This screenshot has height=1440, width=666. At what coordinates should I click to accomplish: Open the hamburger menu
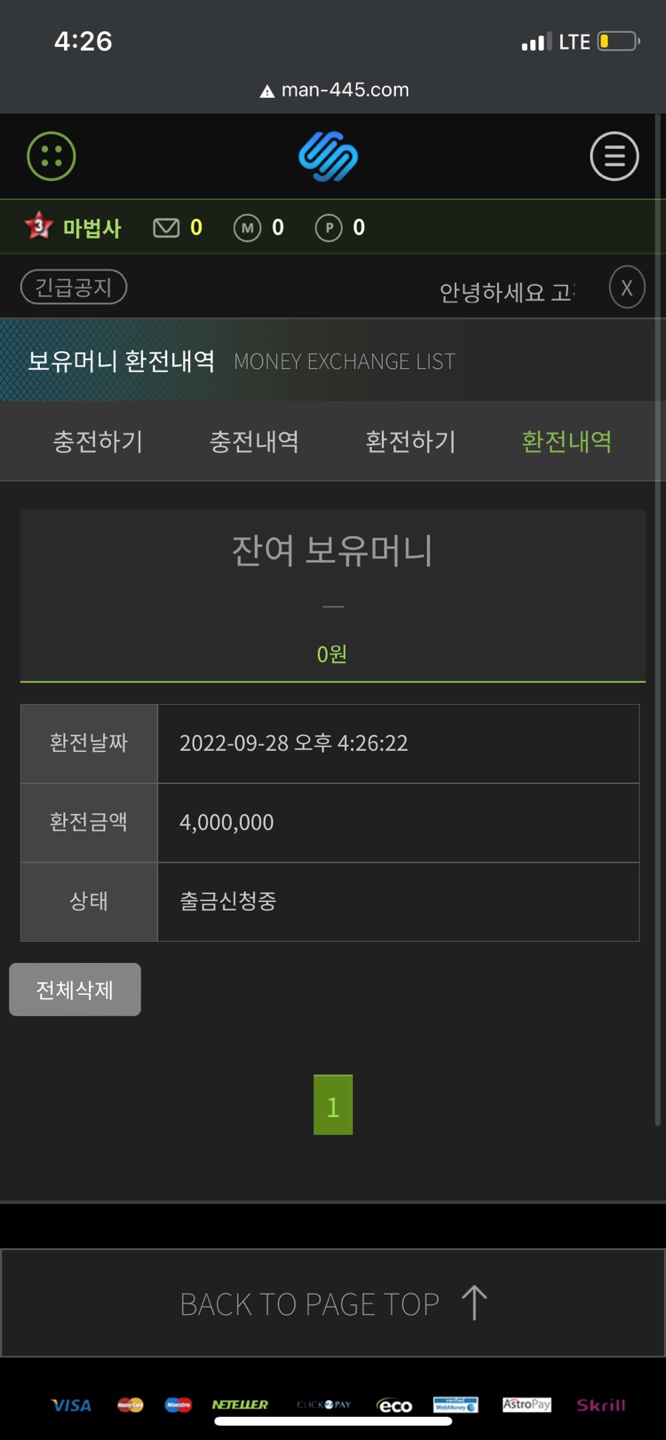click(x=614, y=156)
